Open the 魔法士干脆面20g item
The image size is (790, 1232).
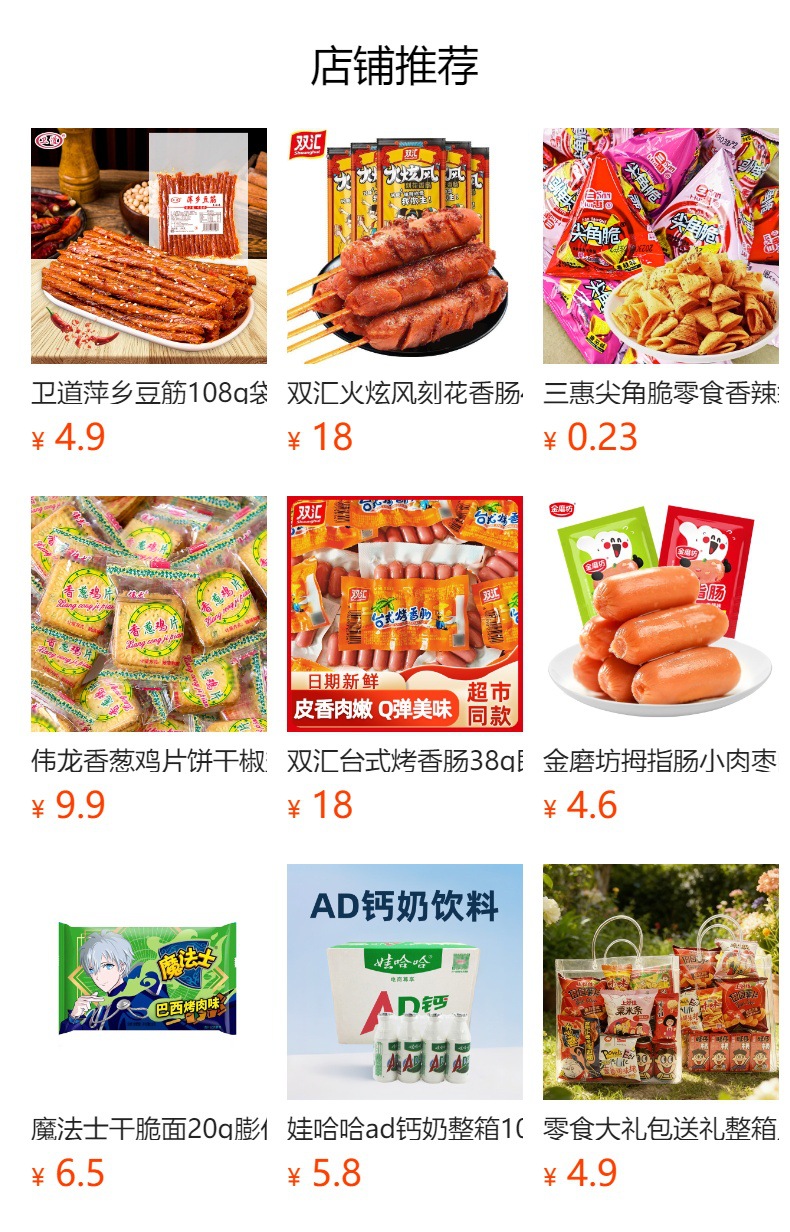pyautogui.click(x=148, y=982)
